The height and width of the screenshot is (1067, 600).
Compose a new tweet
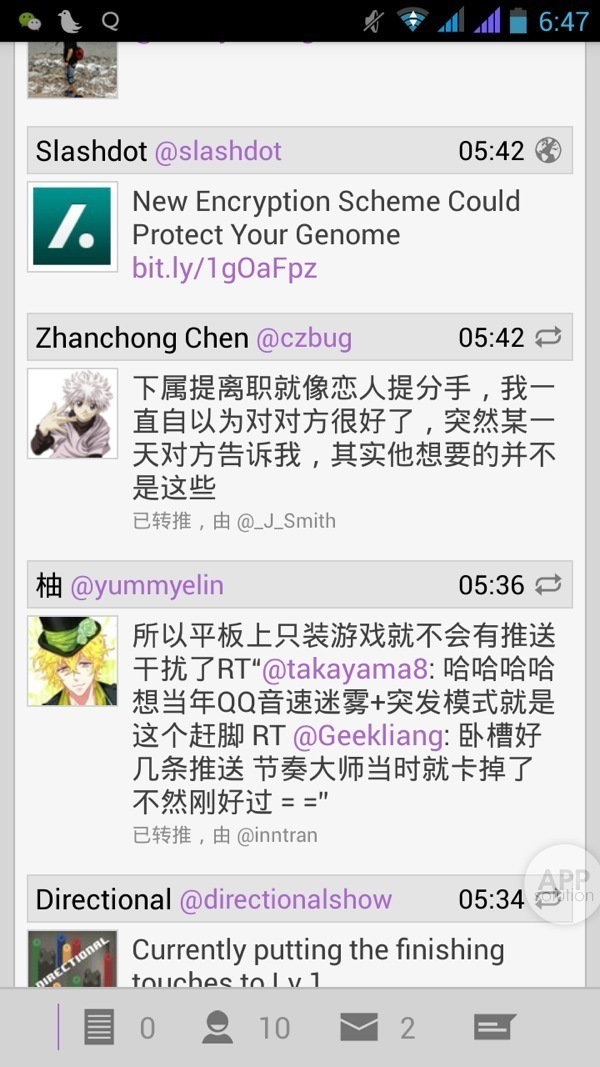click(x=494, y=1027)
